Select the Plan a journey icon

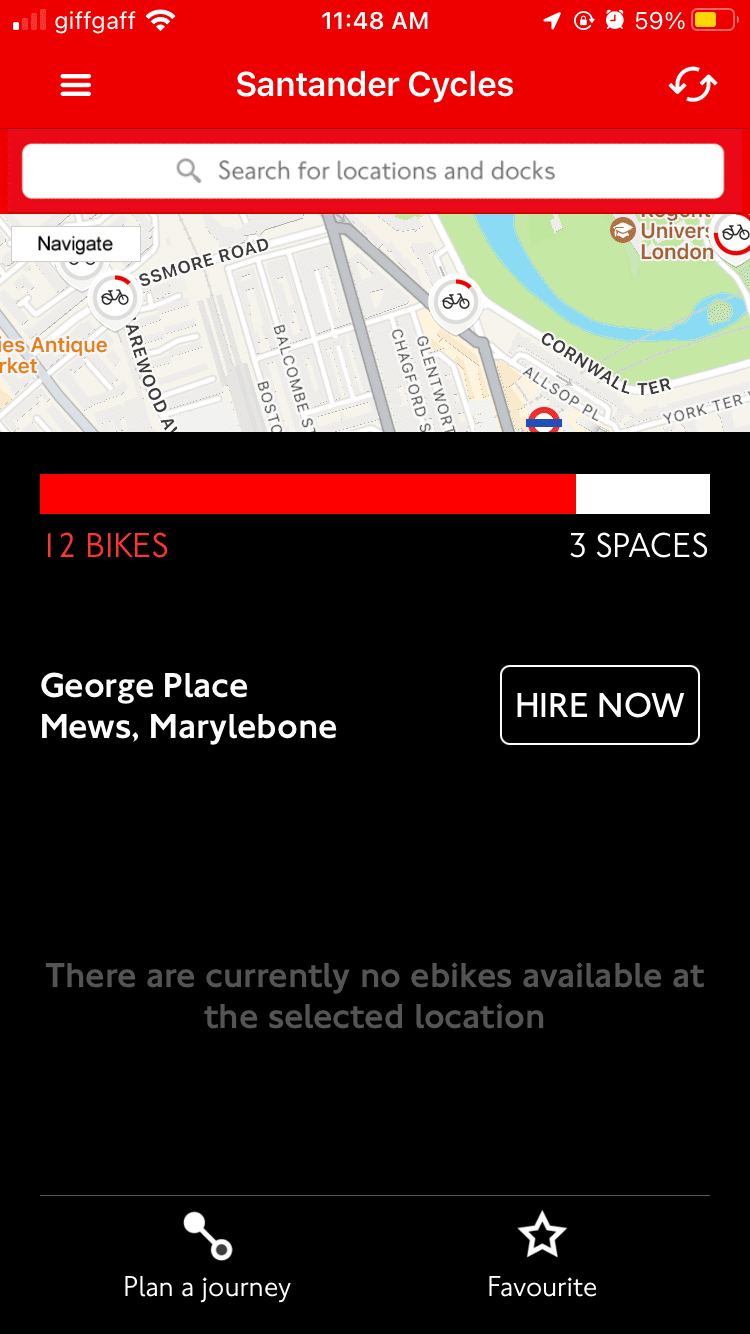pos(206,1234)
